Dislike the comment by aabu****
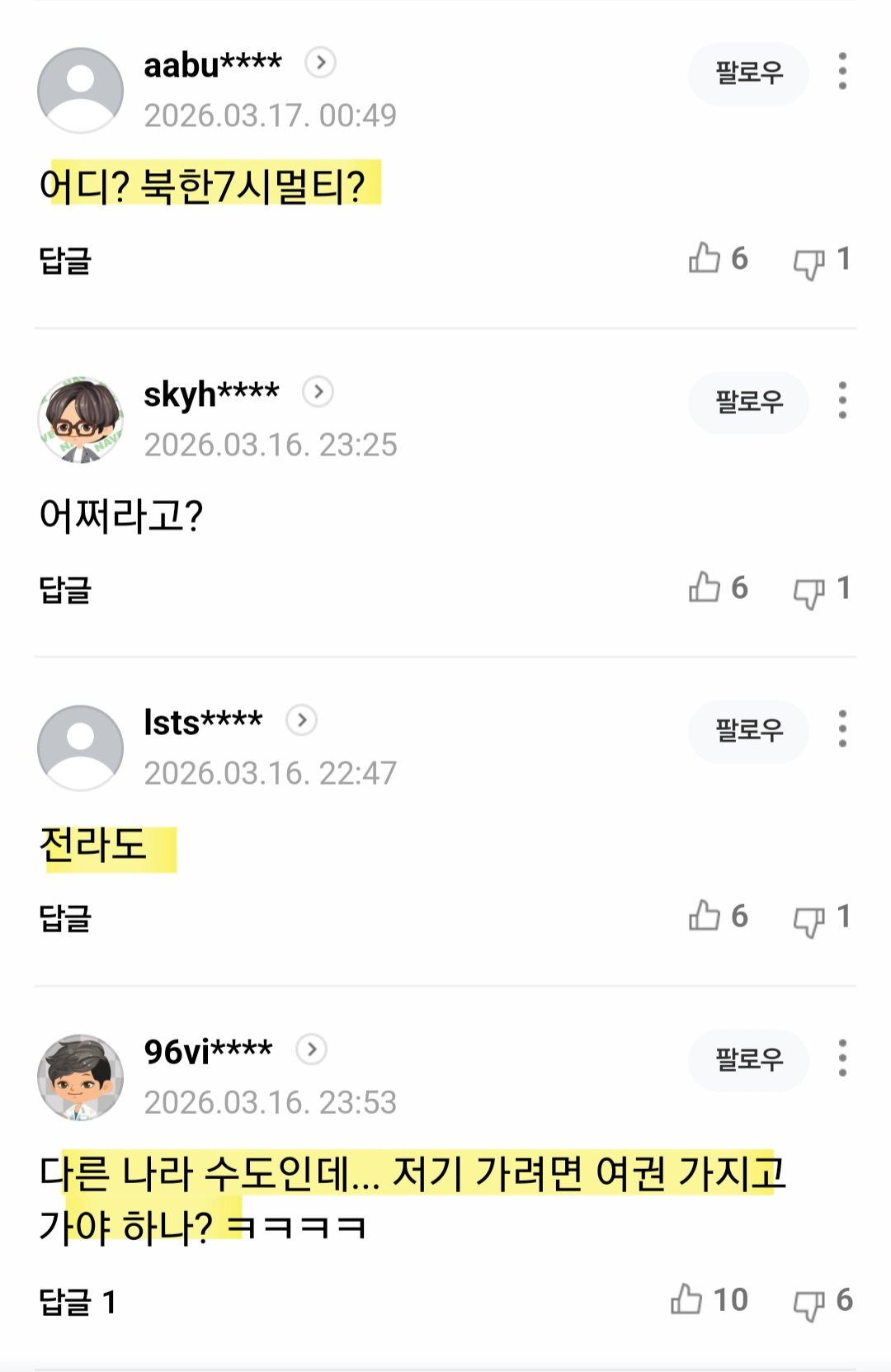This screenshot has width=891, height=1372. click(x=822, y=260)
